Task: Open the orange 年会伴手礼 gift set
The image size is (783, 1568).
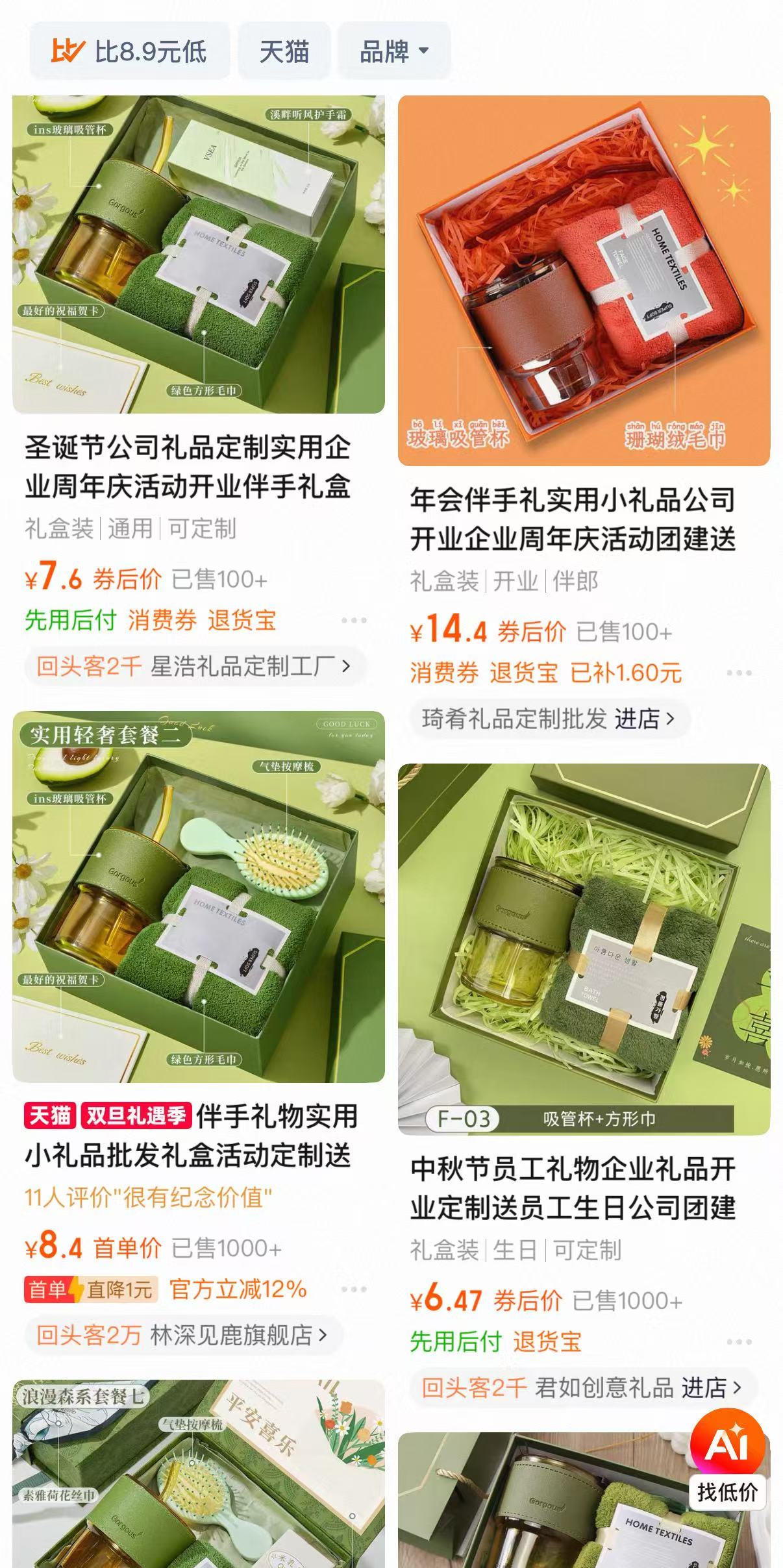Action: (x=583, y=280)
